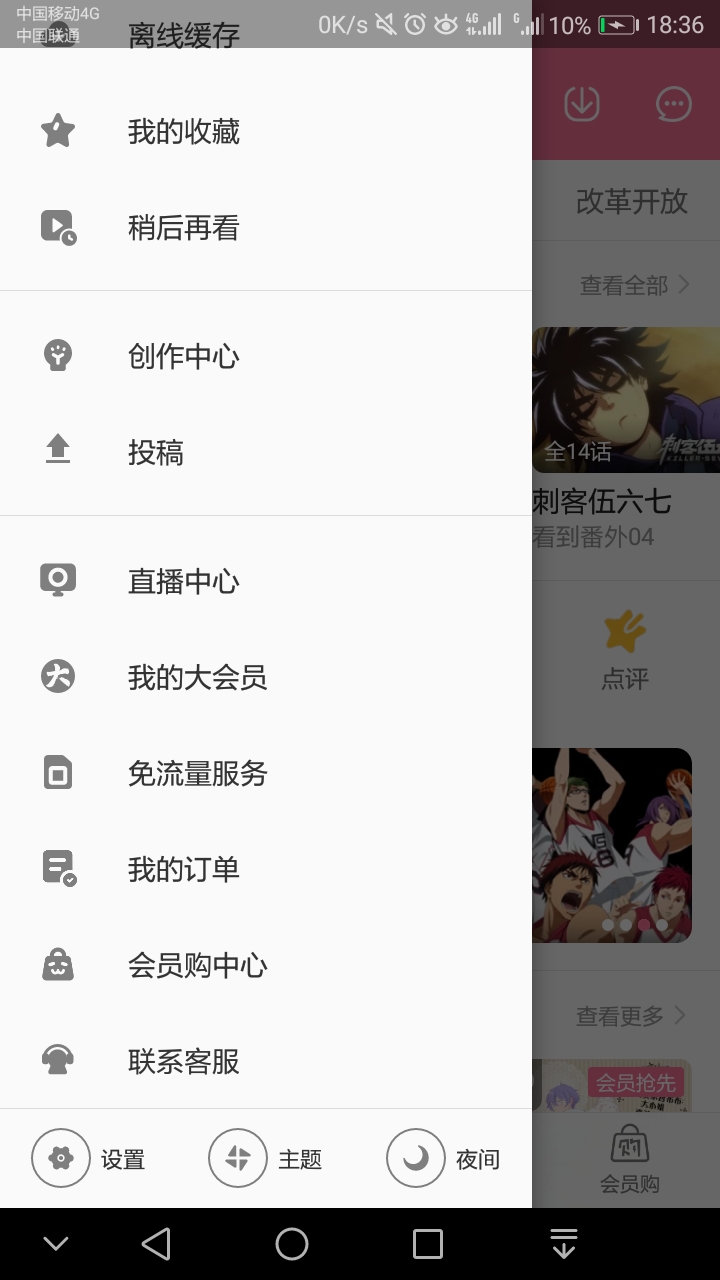Viewport: 720px width, 1280px height.
Task: Open the download icon in top bar
Action: (582, 103)
